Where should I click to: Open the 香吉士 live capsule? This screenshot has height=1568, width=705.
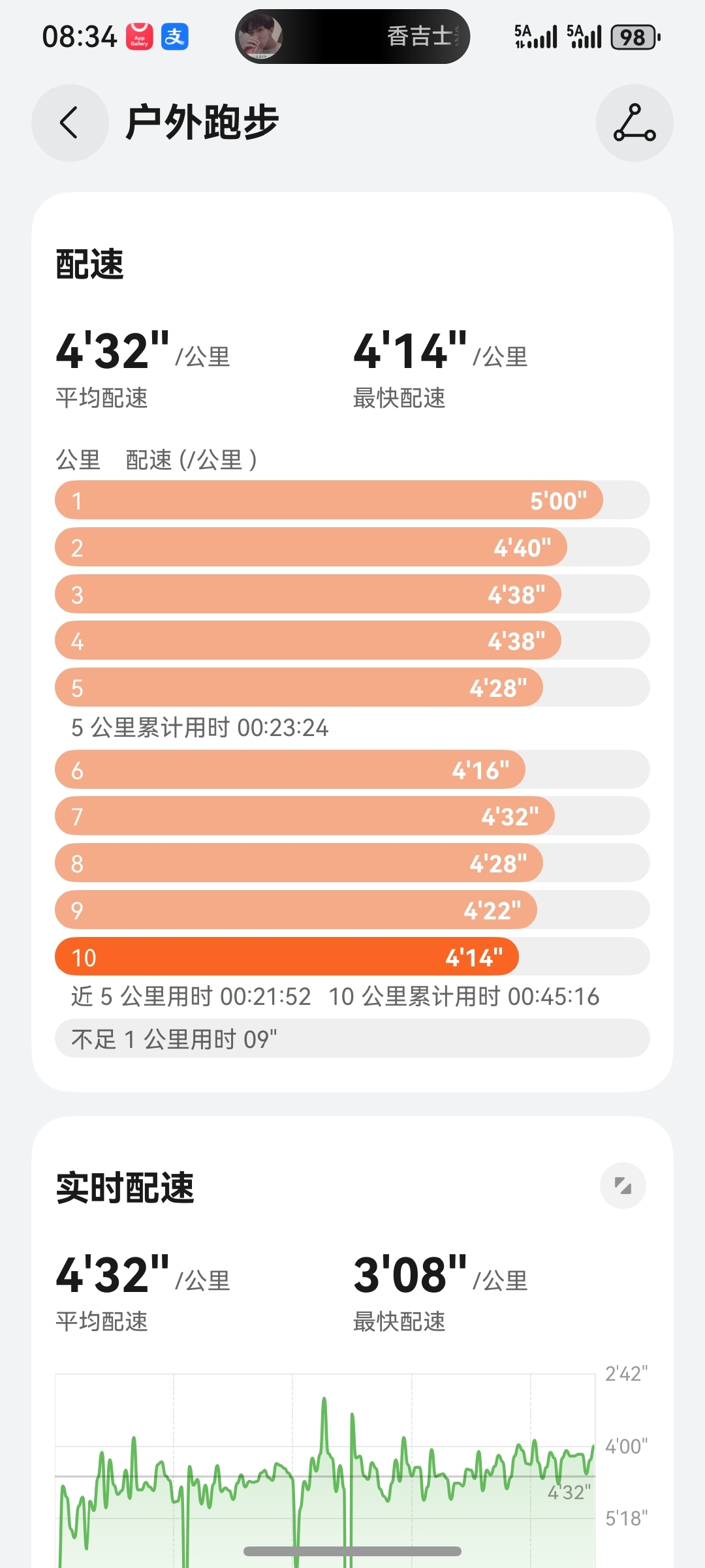coord(352,37)
